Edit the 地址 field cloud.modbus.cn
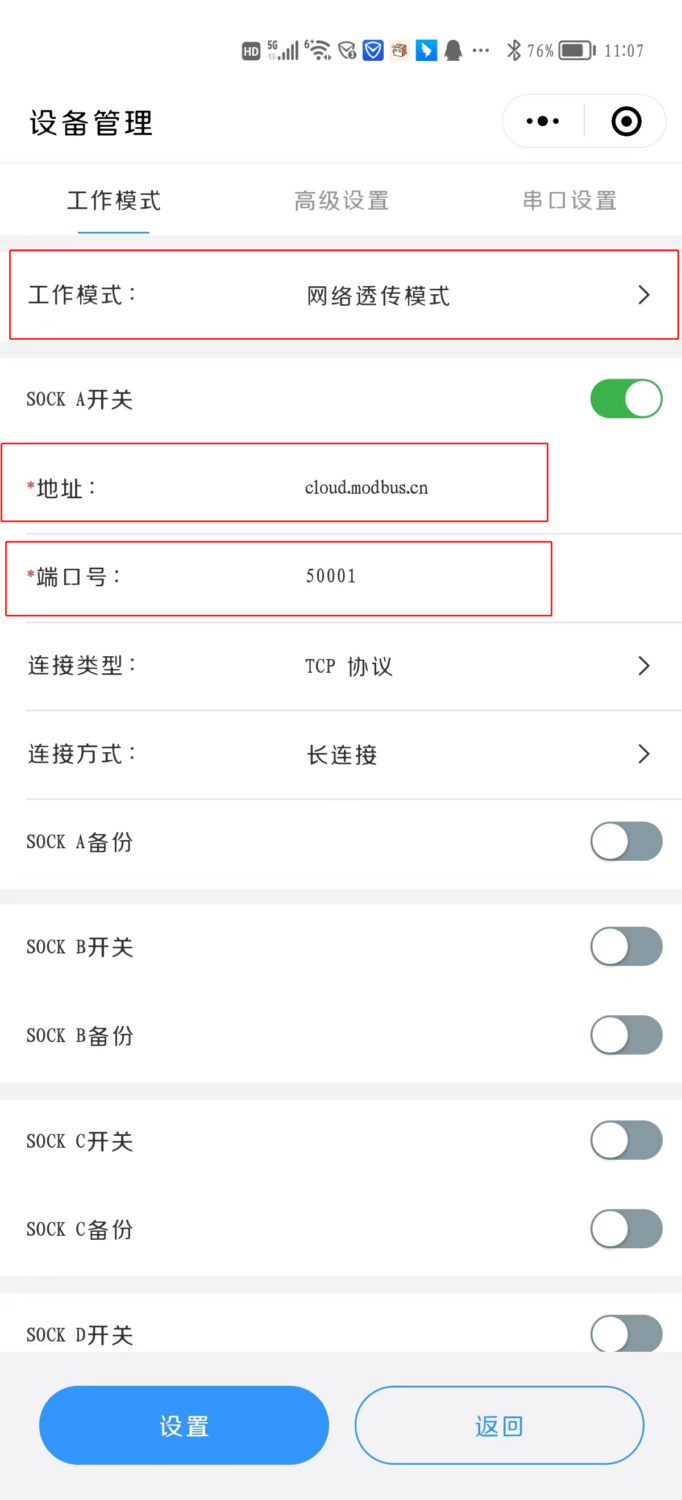Screen dimensions: 682x1500 [366, 488]
